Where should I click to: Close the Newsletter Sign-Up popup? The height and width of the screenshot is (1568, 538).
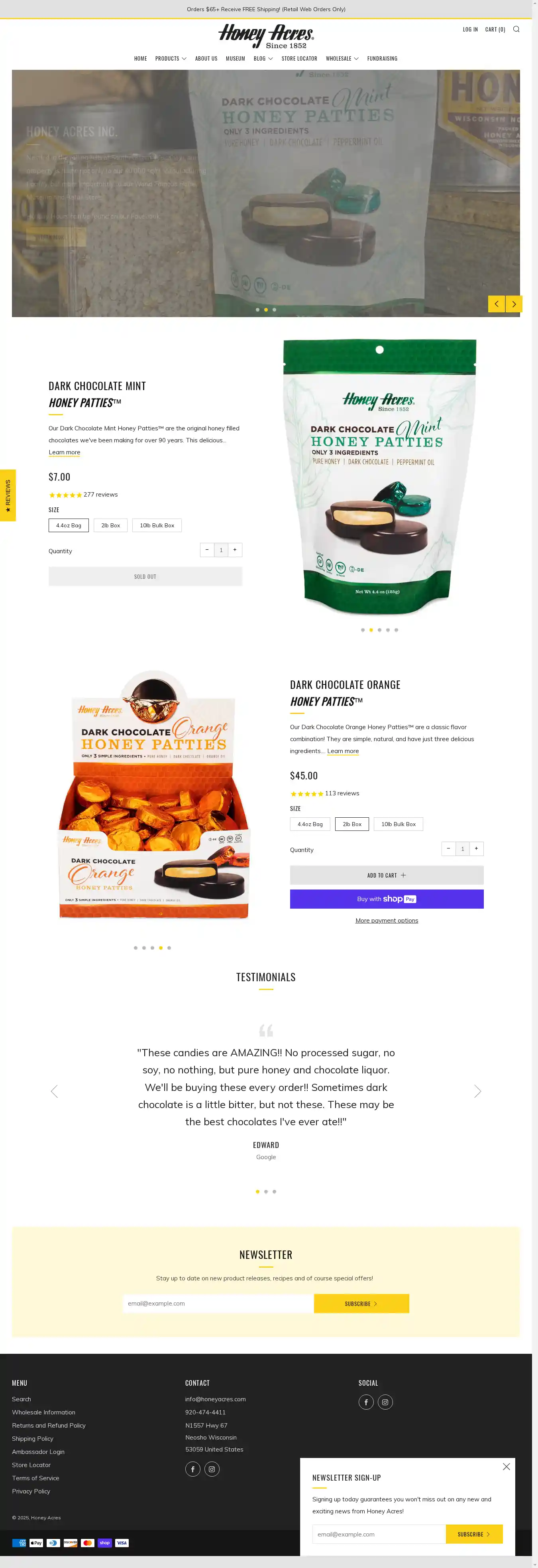(x=506, y=1467)
